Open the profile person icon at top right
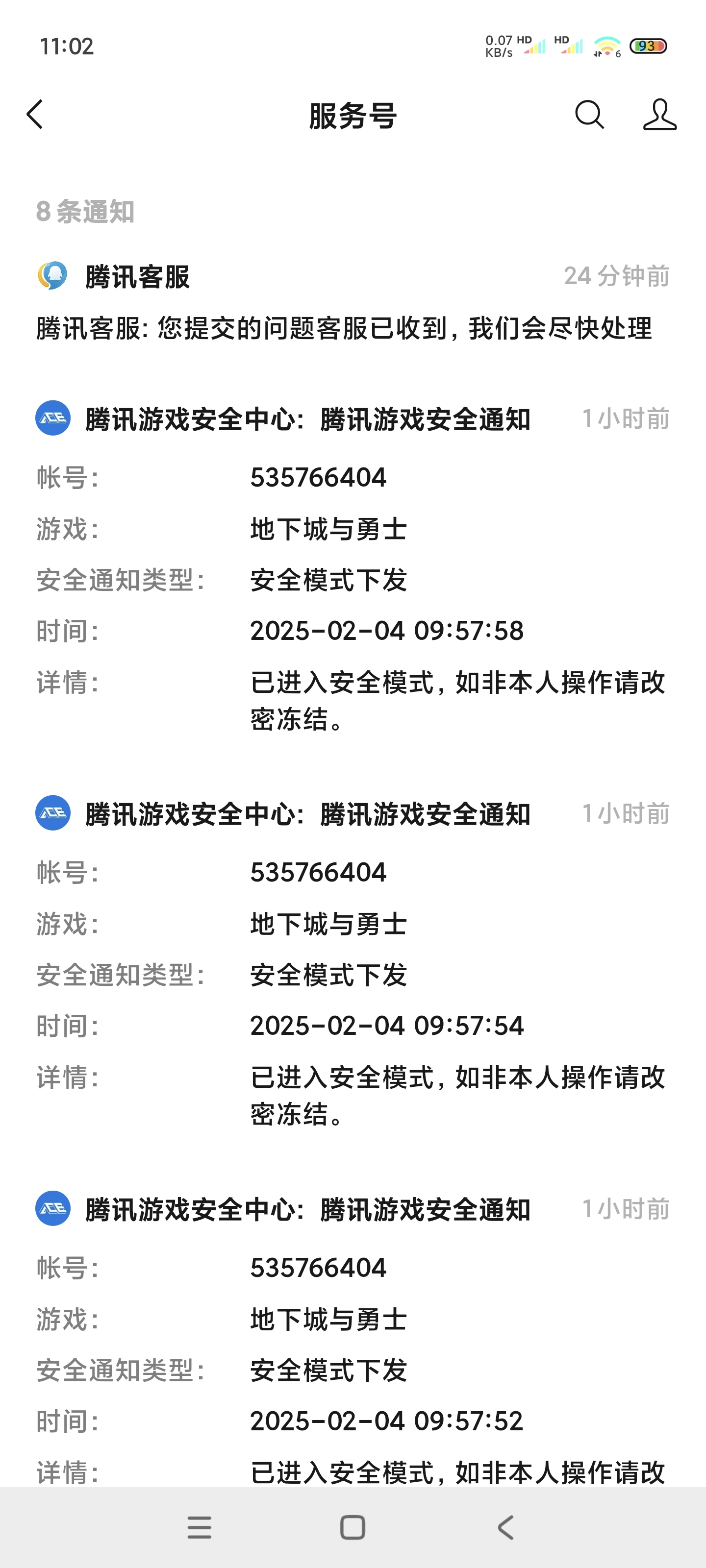Image resolution: width=706 pixels, height=1568 pixels. click(660, 115)
